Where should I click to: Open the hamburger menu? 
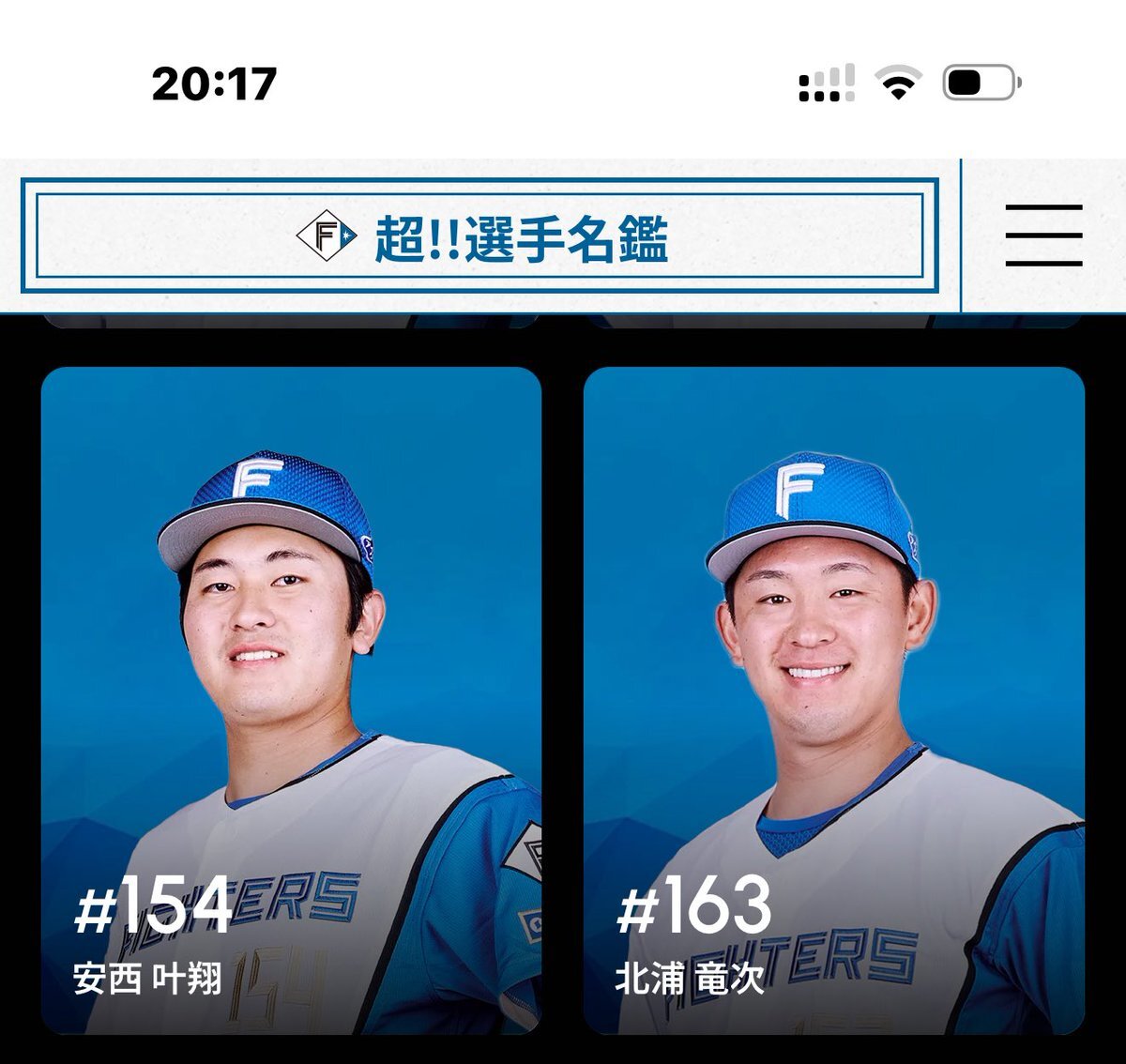point(1043,236)
